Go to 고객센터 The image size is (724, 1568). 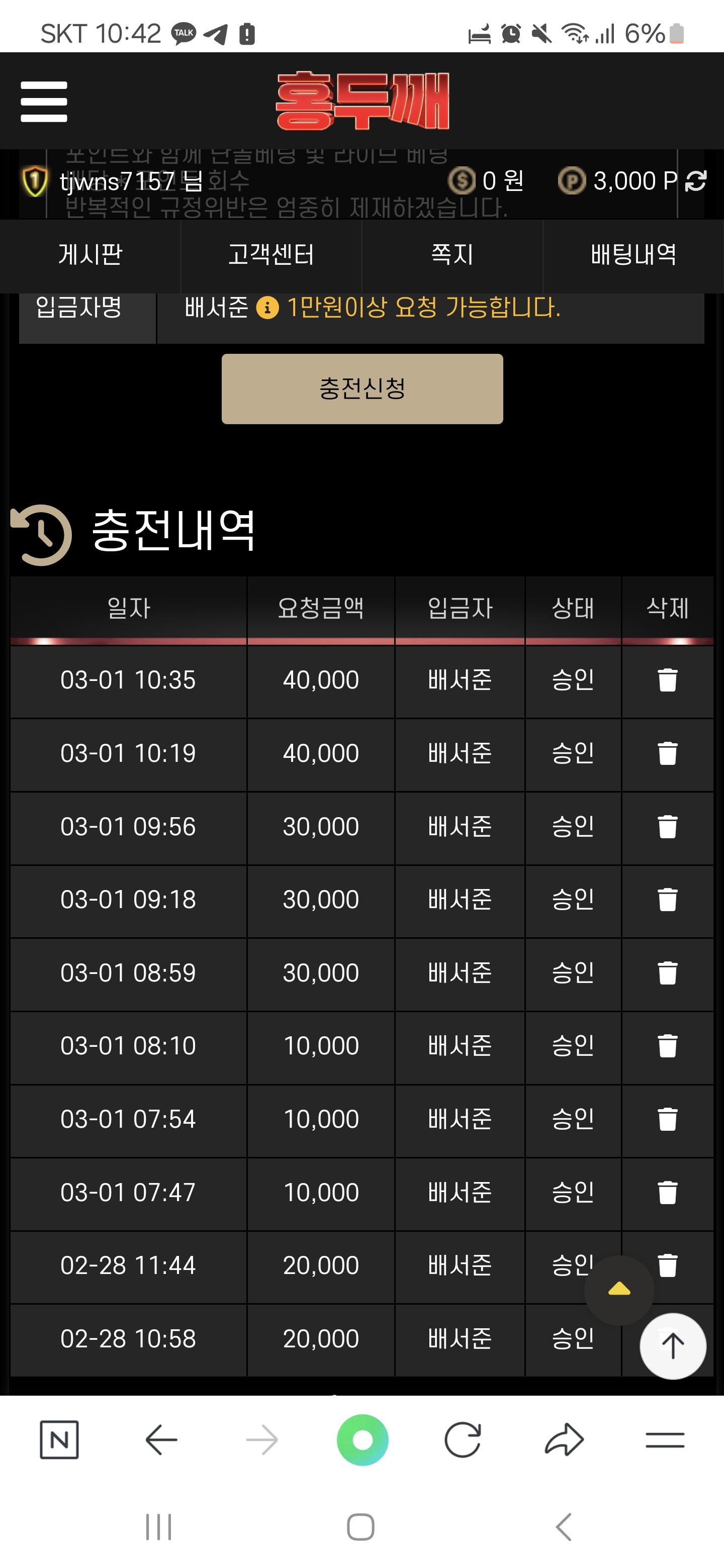[271, 254]
